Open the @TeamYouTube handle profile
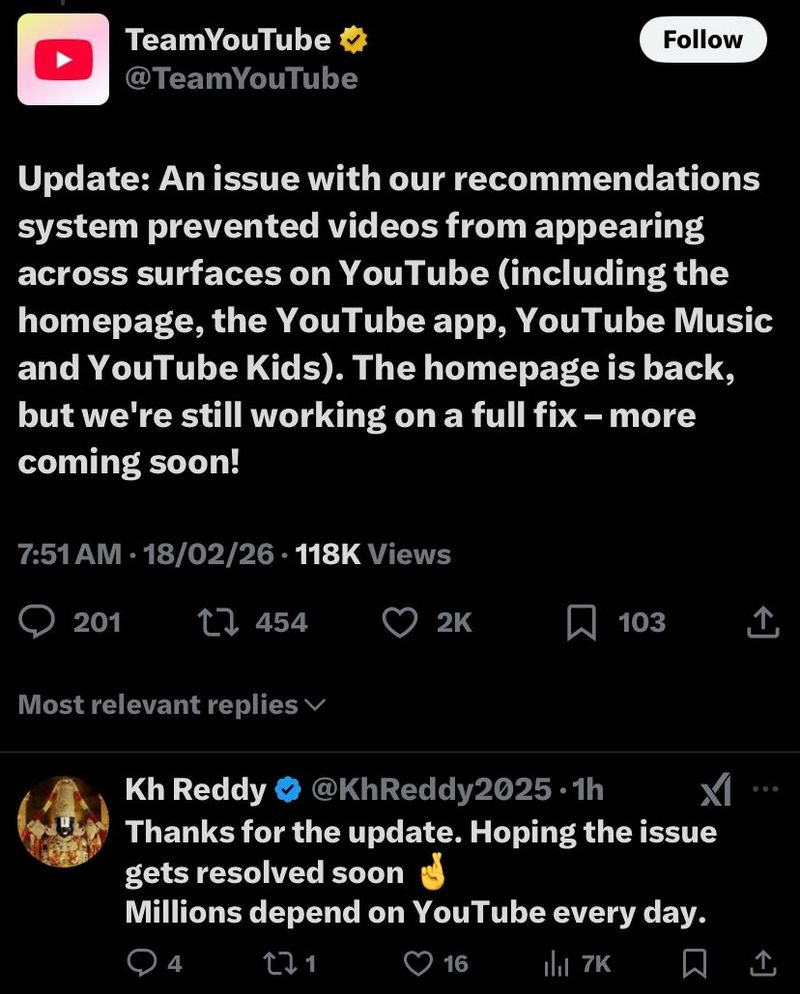This screenshot has width=800, height=994. pyautogui.click(x=240, y=78)
